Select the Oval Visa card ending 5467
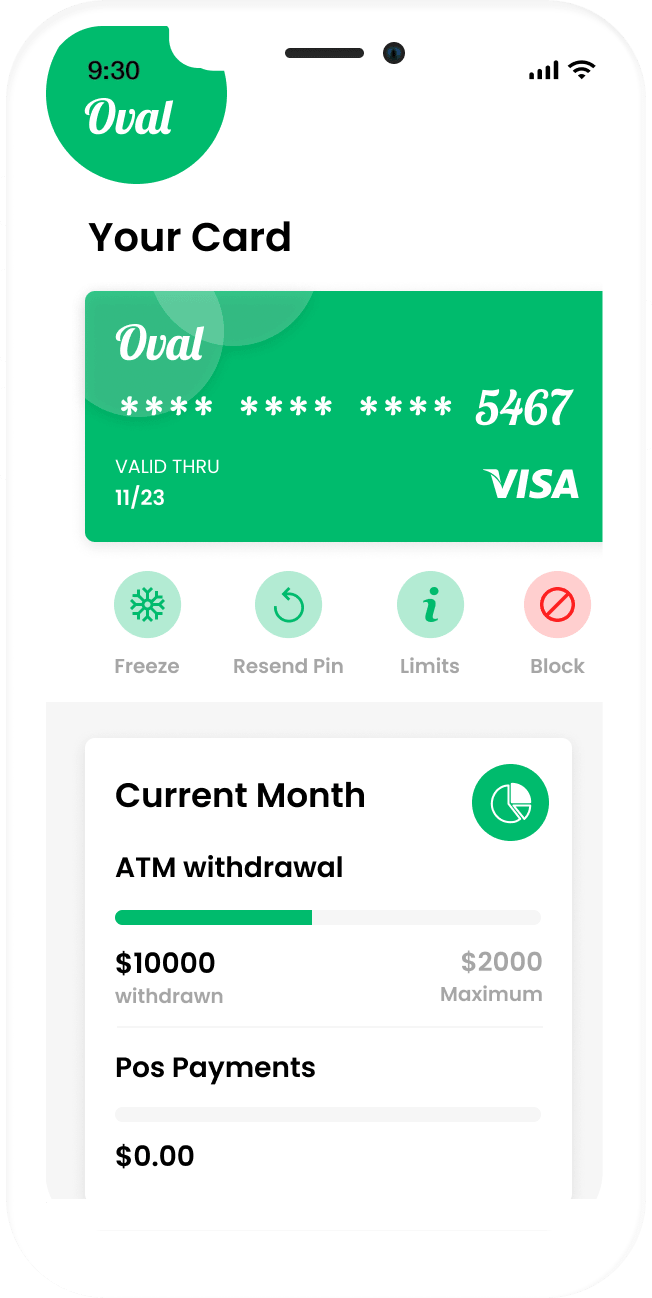 [x=344, y=416]
